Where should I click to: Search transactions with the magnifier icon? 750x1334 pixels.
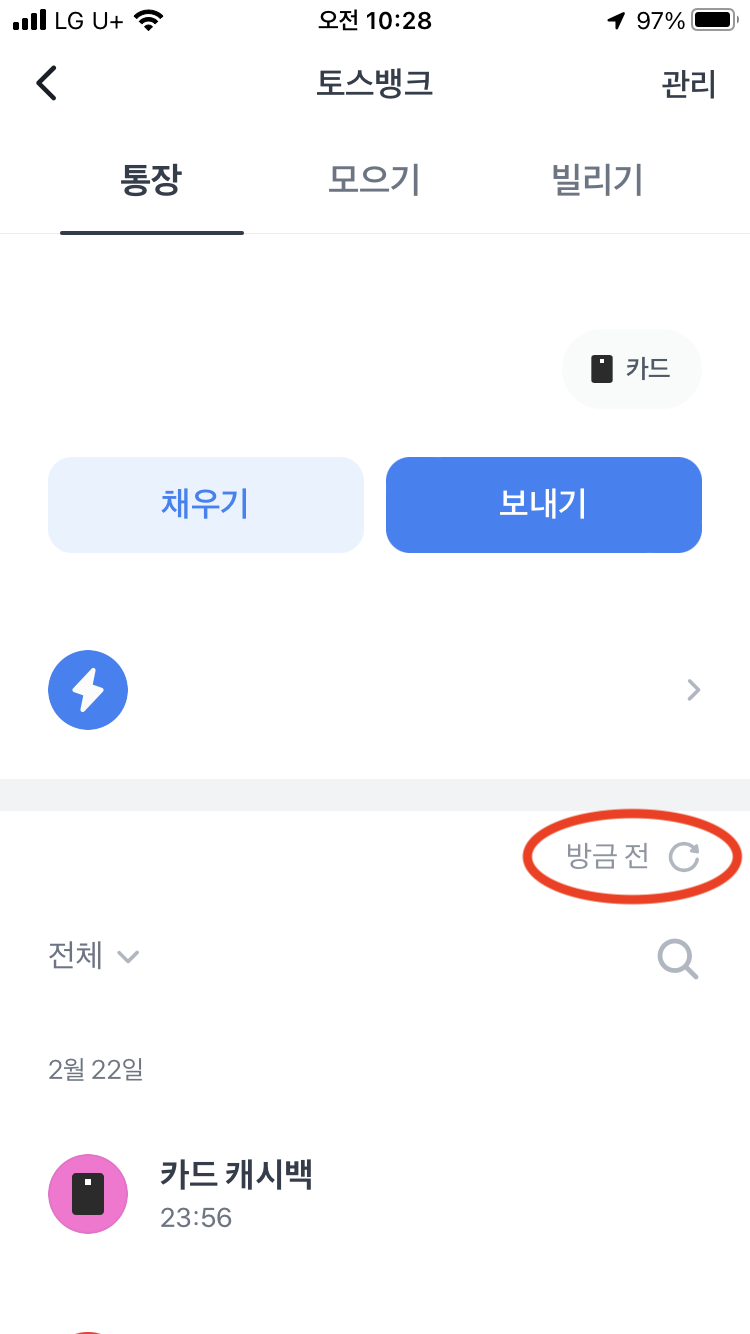678,958
